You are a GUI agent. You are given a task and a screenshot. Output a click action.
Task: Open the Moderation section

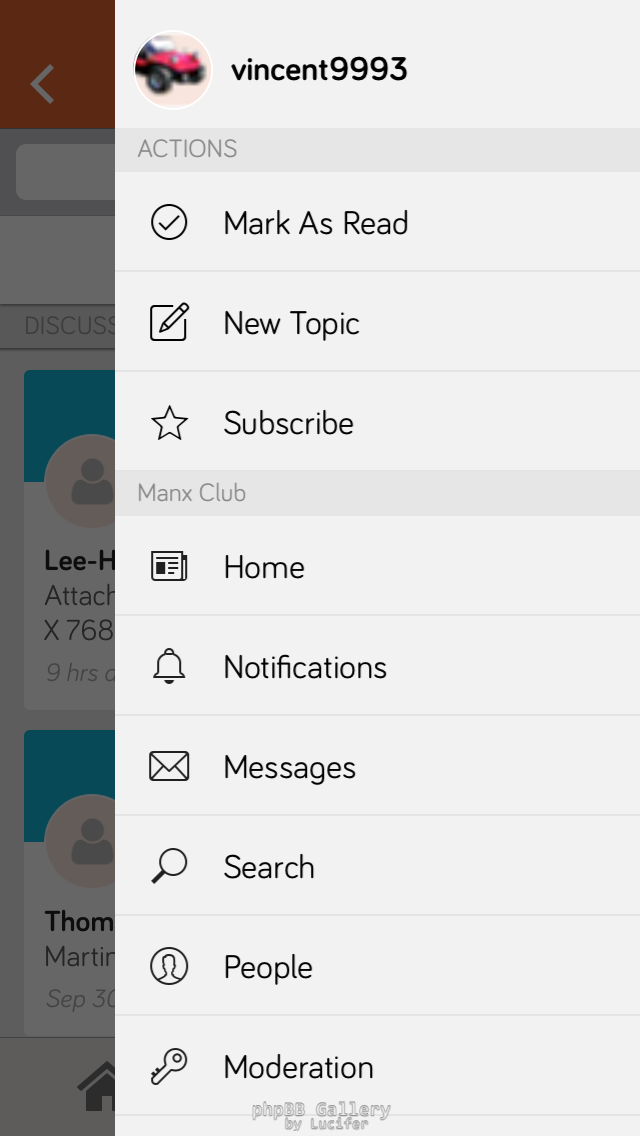(x=298, y=1067)
